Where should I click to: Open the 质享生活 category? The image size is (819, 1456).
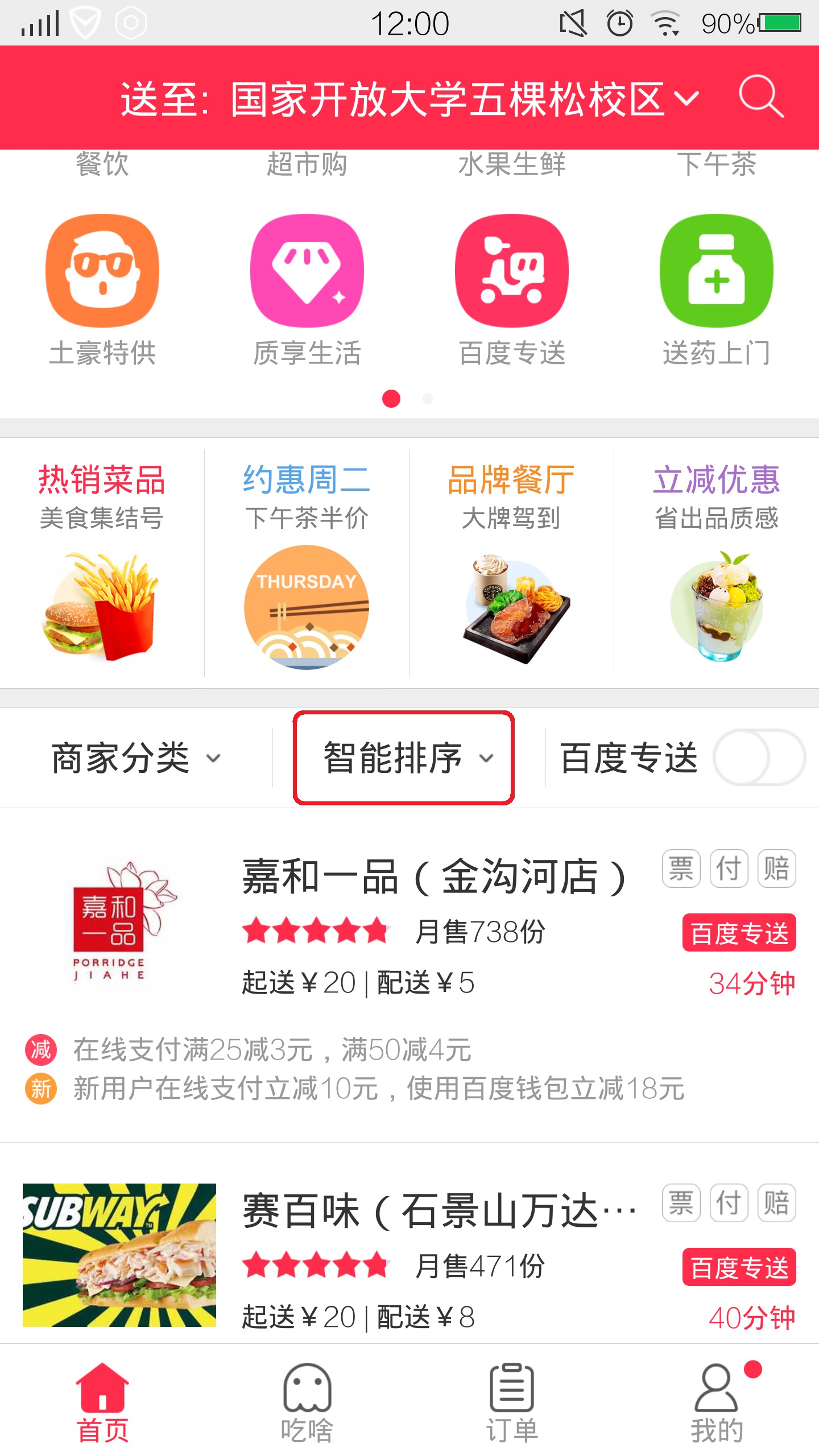pos(307,290)
